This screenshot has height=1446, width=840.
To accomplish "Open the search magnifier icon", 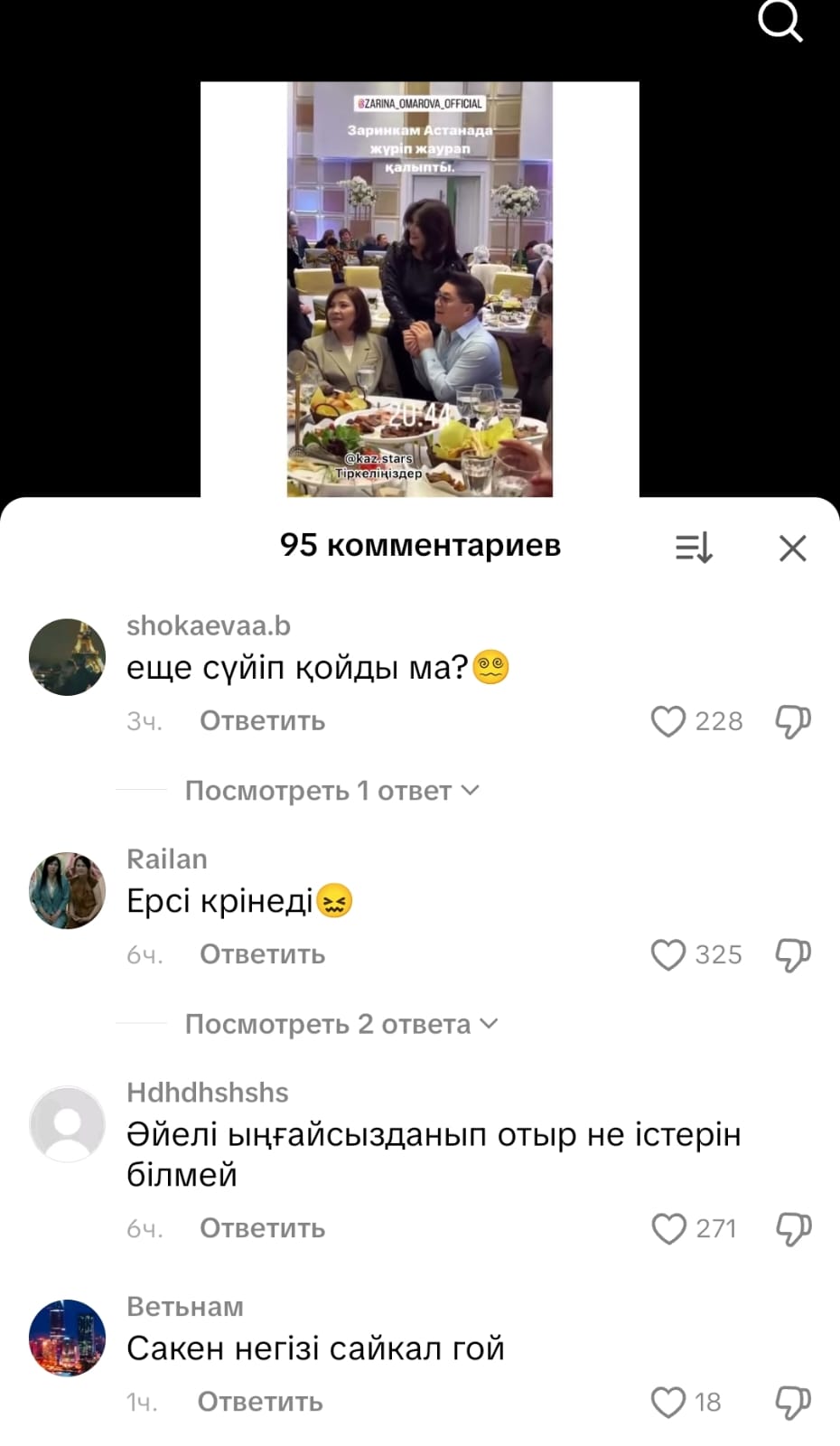I will click(779, 21).
